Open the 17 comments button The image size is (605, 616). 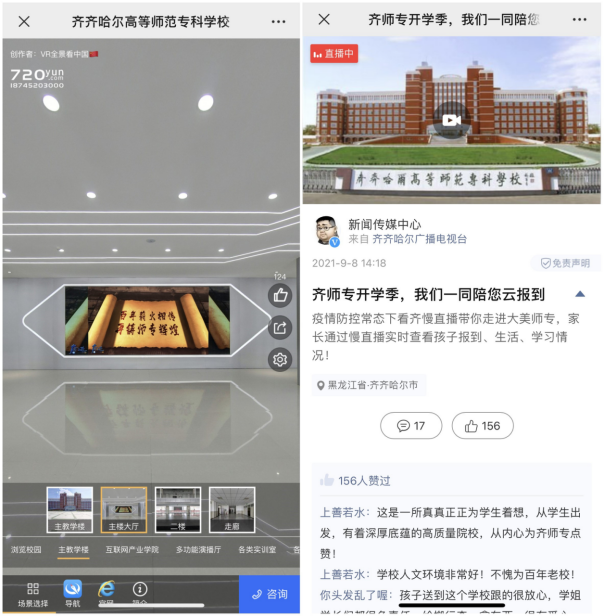(410, 426)
